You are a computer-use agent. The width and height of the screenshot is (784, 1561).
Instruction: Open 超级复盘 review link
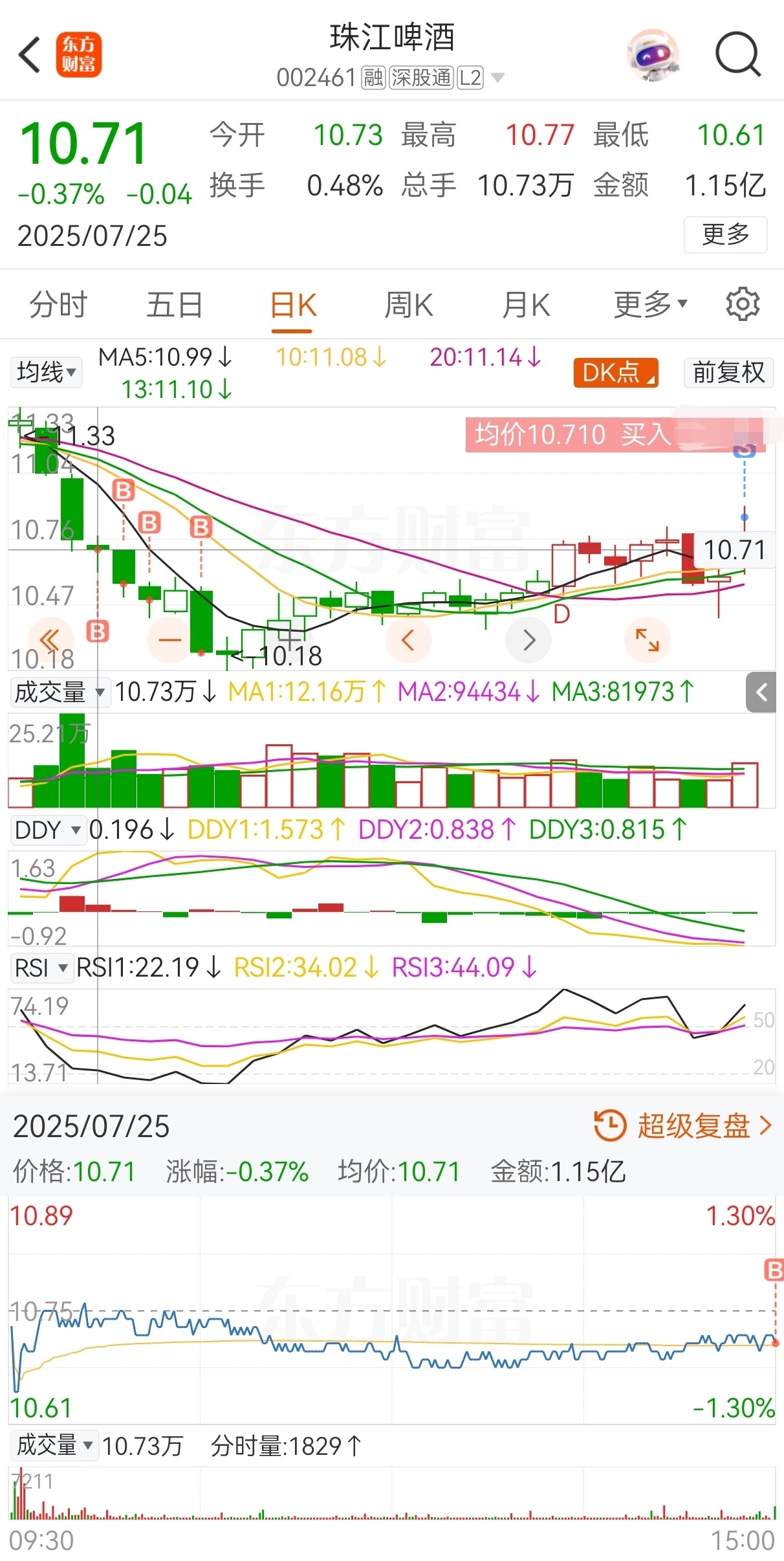pyautogui.click(x=684, y=1125)
